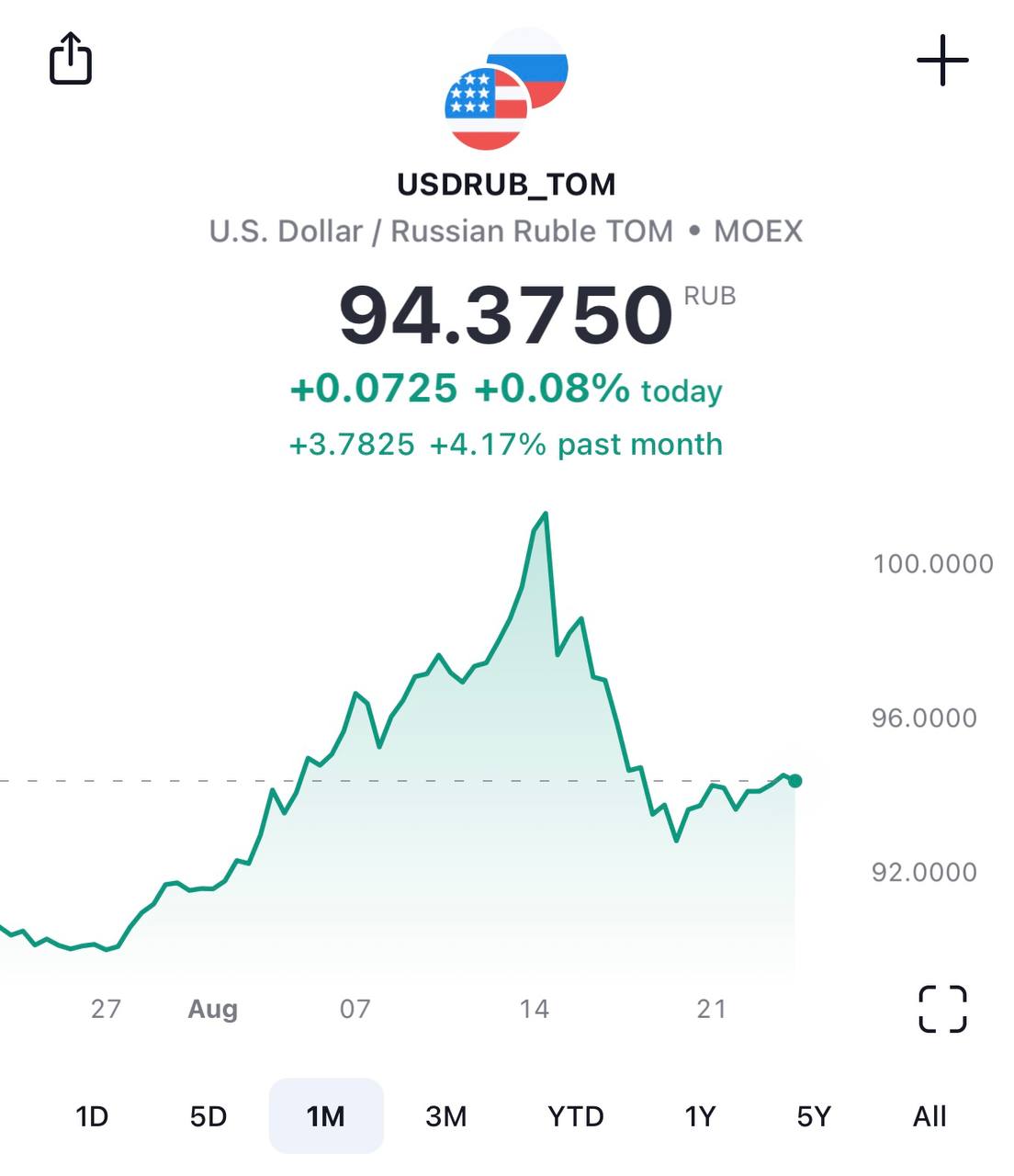1014x1176 pixels.
Task: Select the 5D time range
Action: coord(208,1116)
